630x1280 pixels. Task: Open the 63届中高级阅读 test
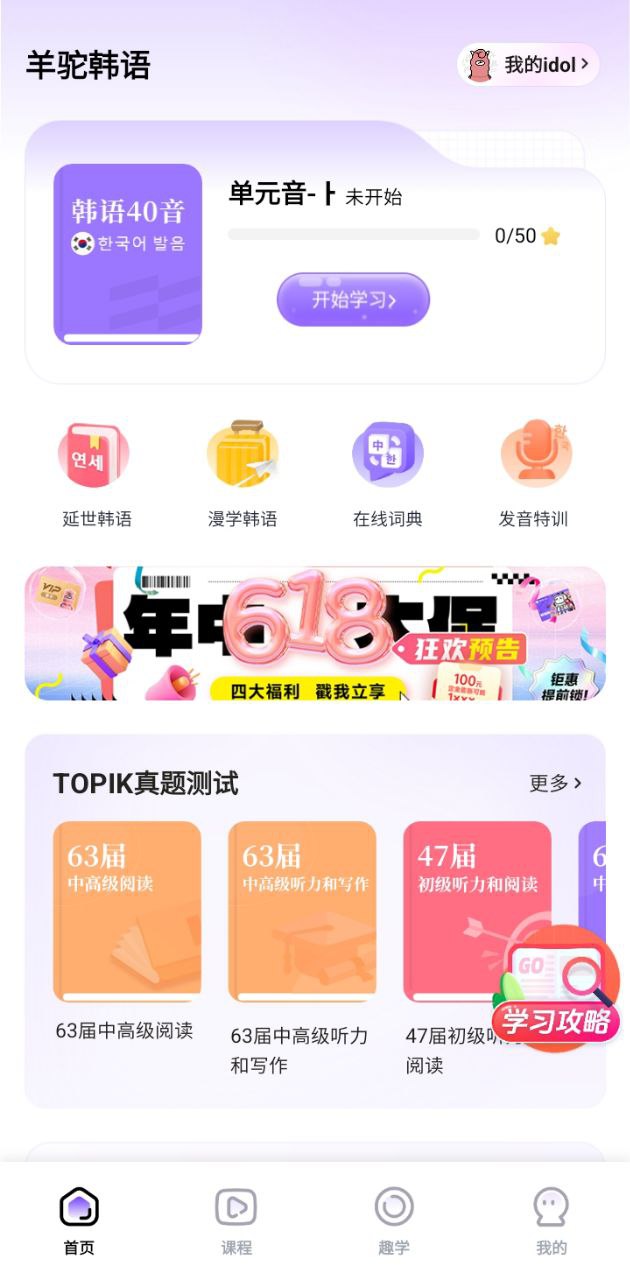point(127,912)
